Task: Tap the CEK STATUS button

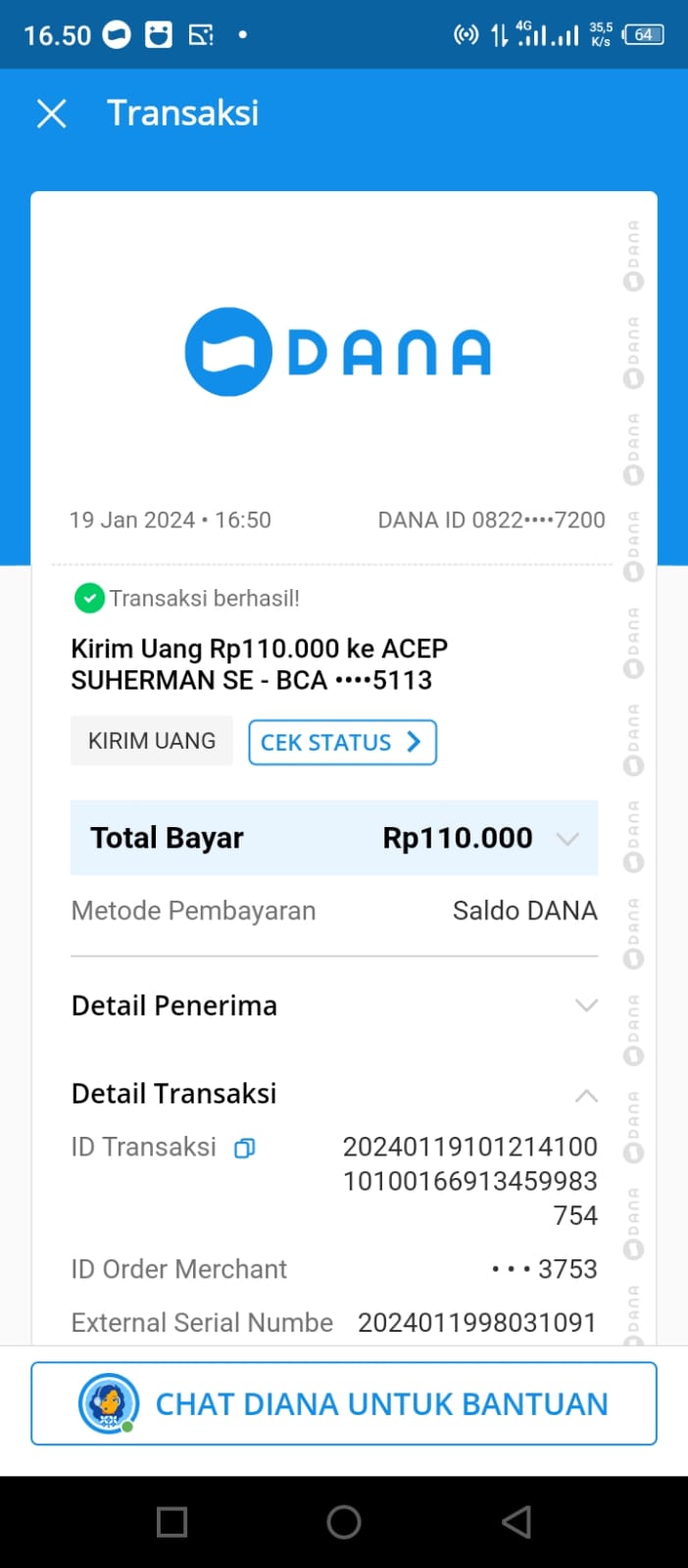Action: pos(342,742)
